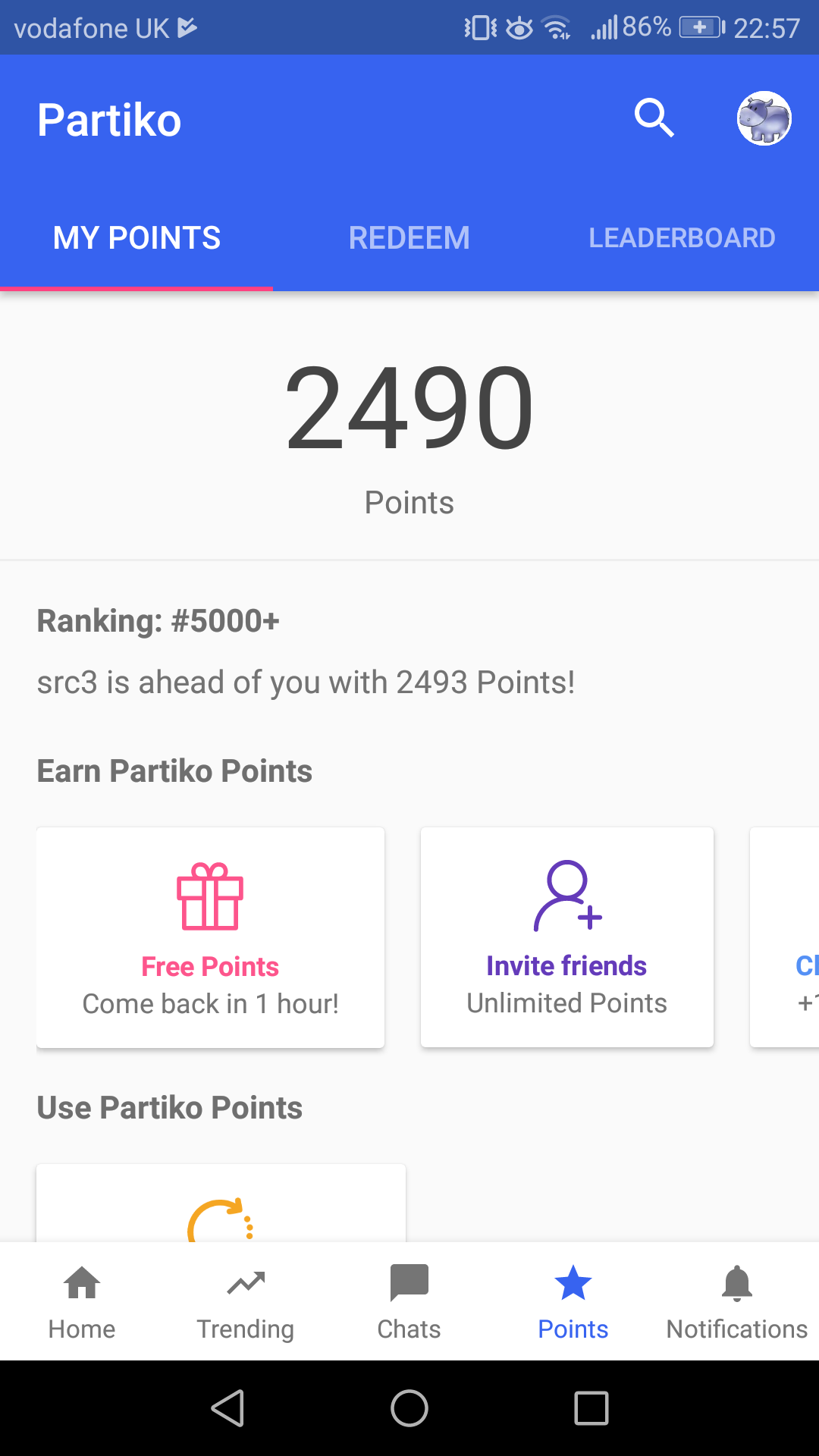Open the Invite friends card
Image resolution: width=819 pixels, height=1456 pixels.
567,938
